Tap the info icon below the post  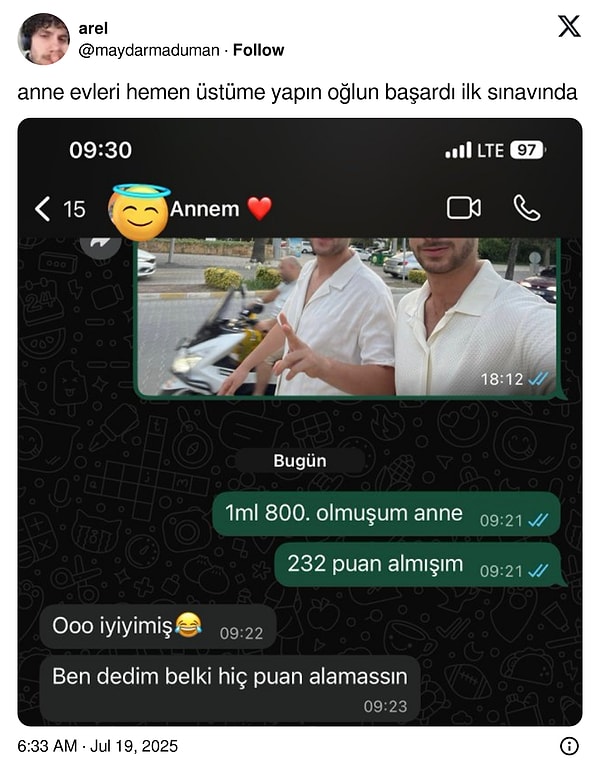569,746
